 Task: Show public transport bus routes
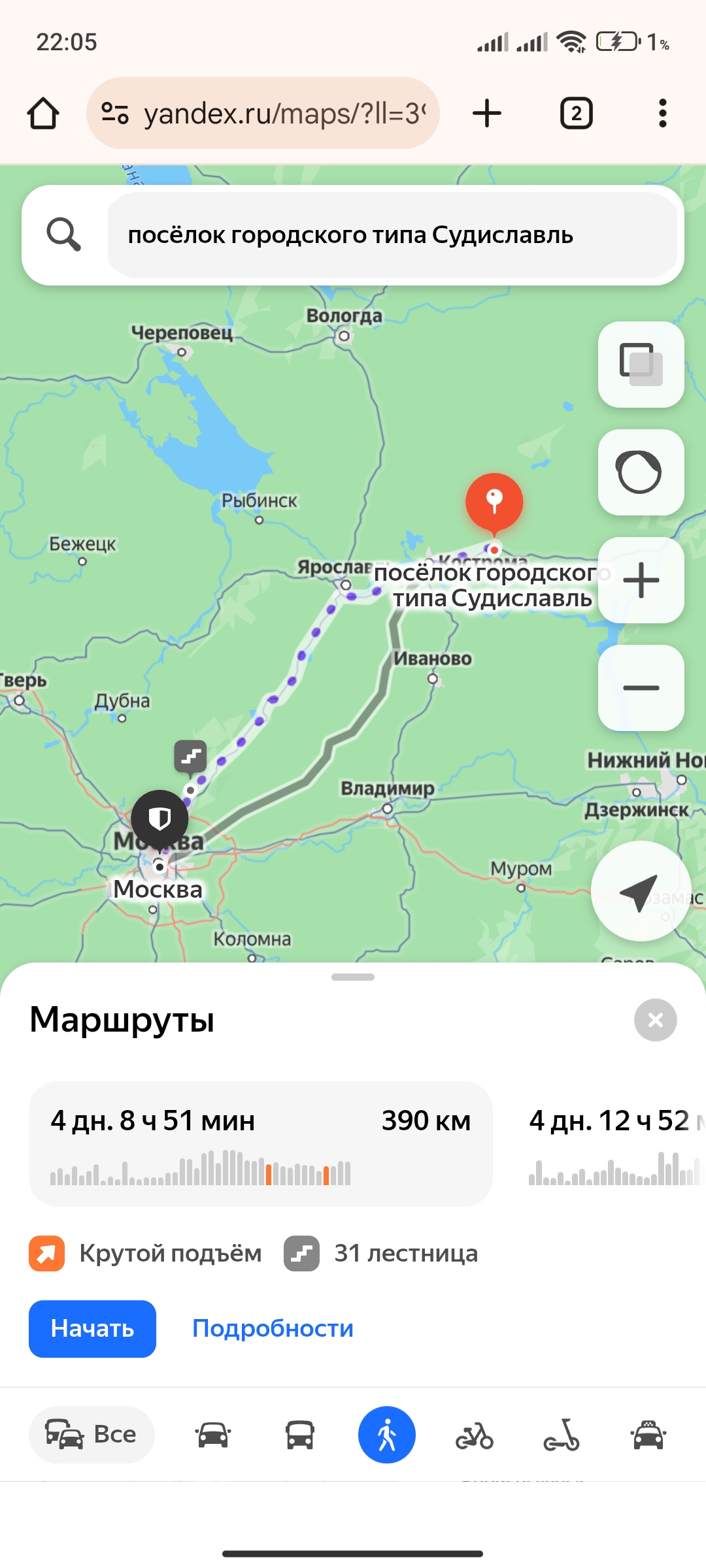pyautogui.click(x=300, y=1435)
